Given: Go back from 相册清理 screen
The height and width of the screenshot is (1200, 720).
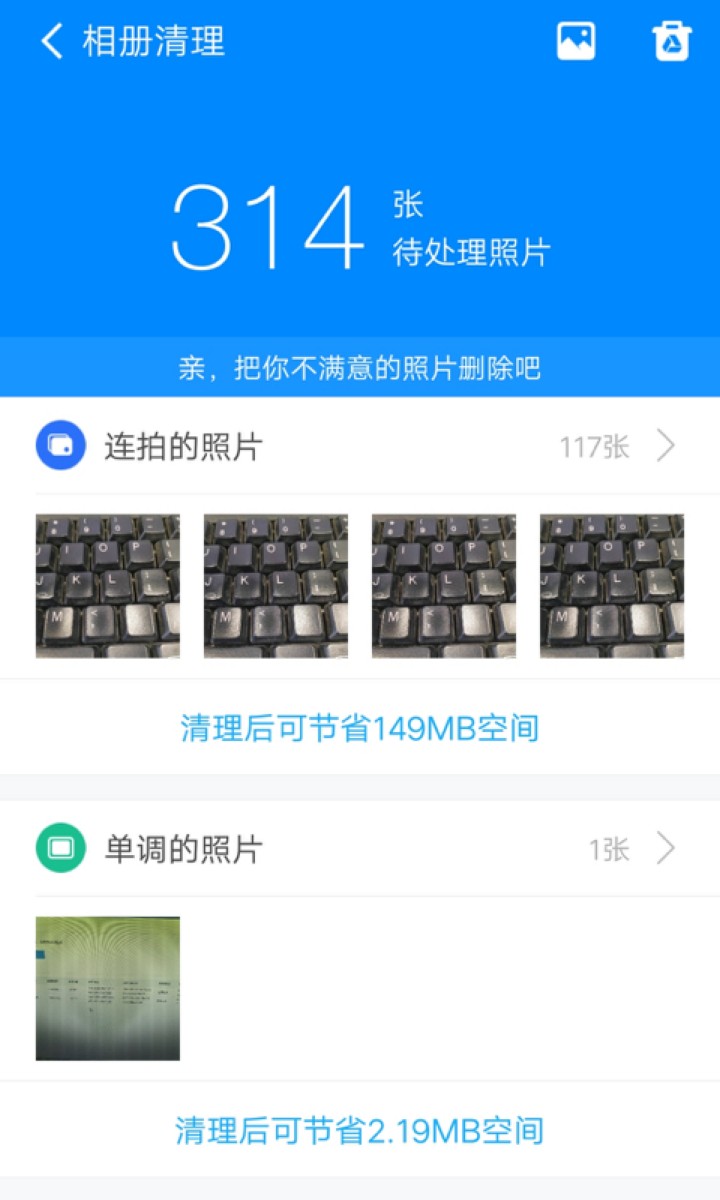Looking at the screenshot, I should click(x=52, y=42).
